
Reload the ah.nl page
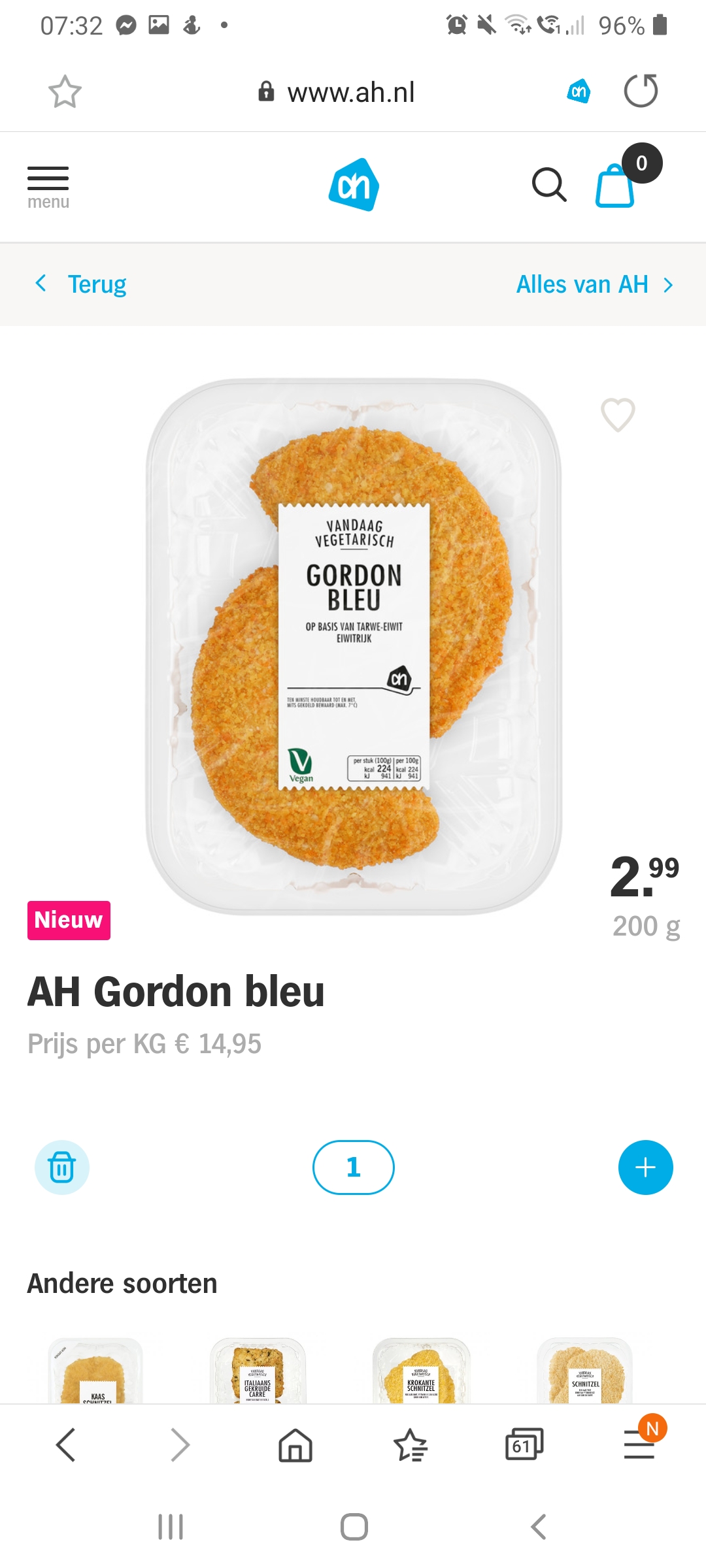point(641,91)
